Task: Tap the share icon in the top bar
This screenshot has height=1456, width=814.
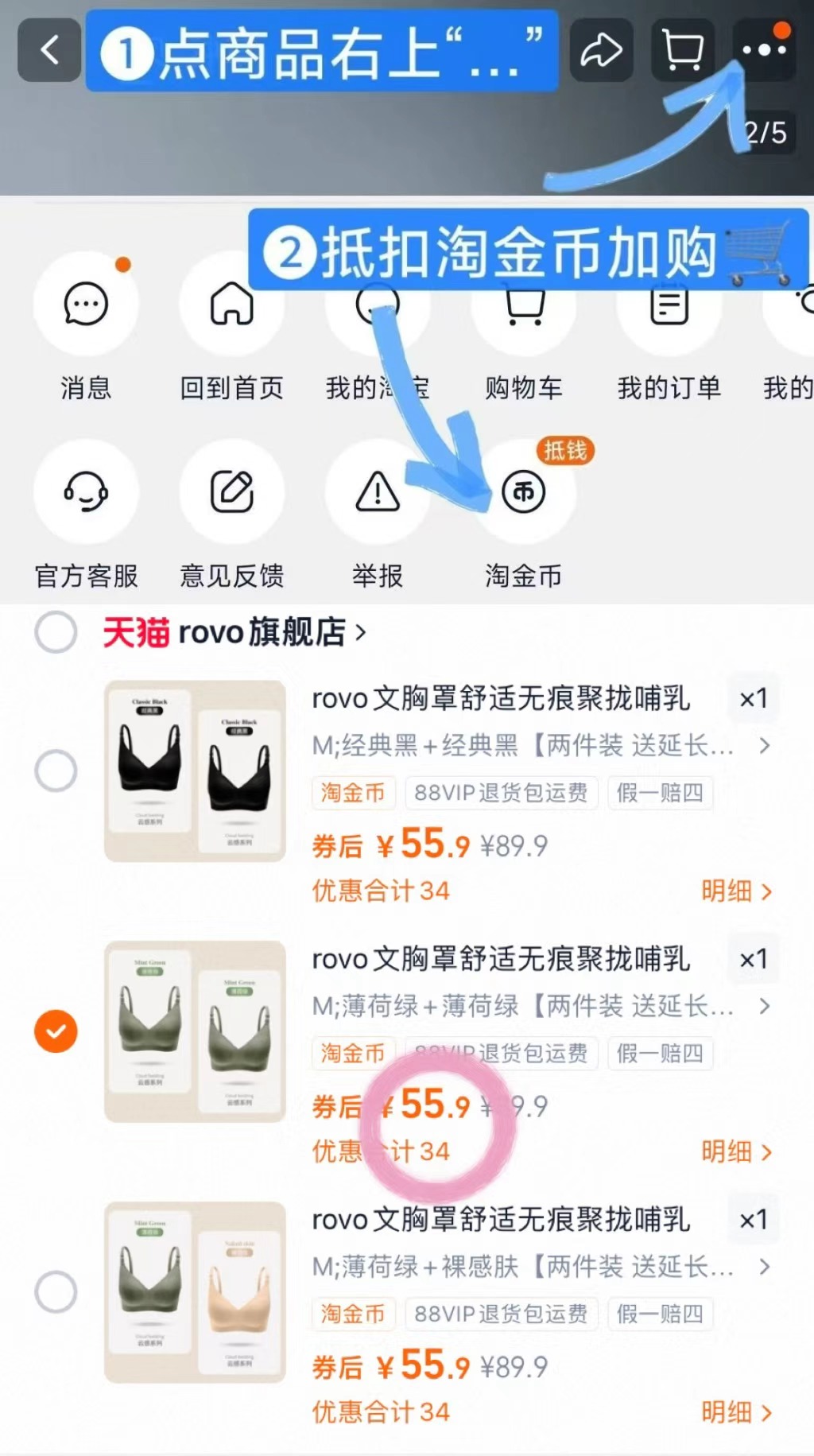Action: tap(601, 49)
